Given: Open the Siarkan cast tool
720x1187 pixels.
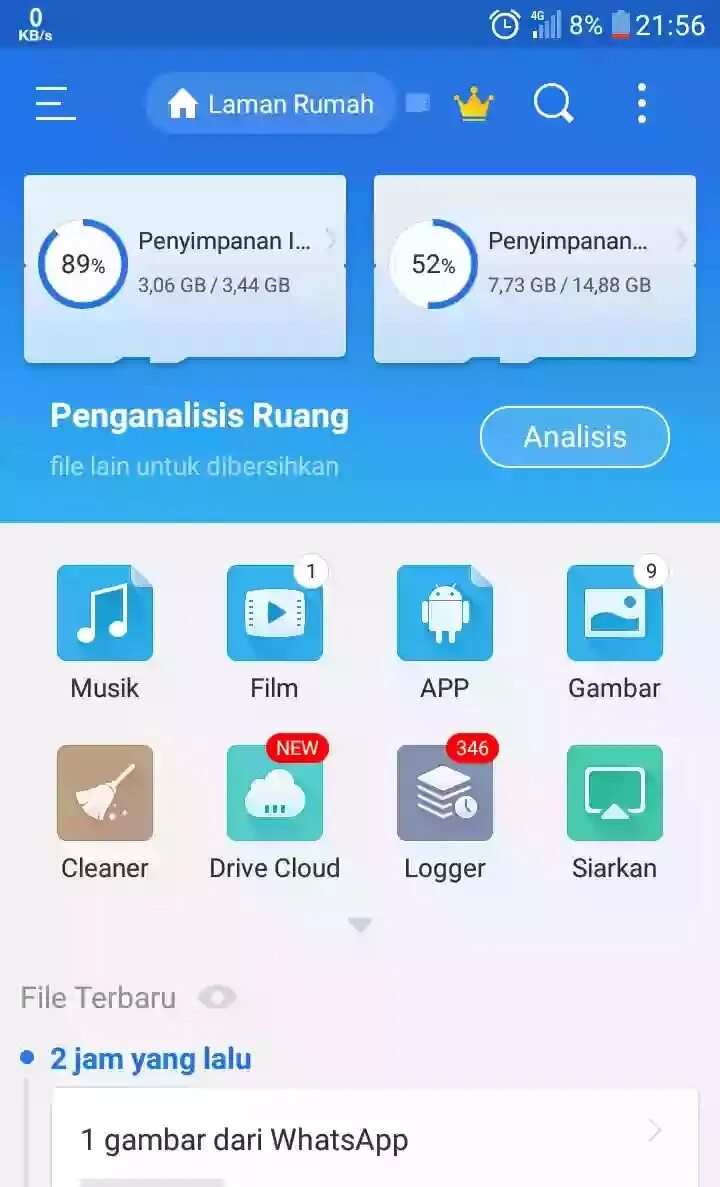Looking at the screenshot, I should 614,813.
